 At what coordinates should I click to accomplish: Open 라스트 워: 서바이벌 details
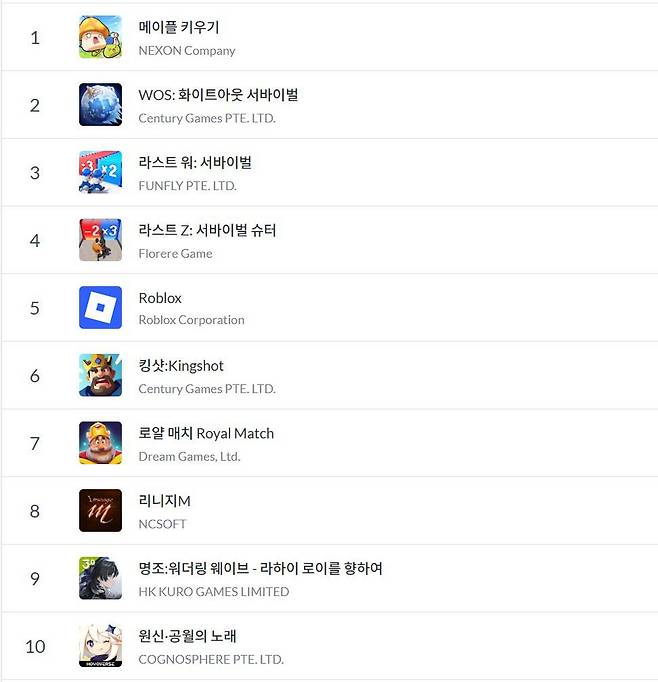click(195, 163)
